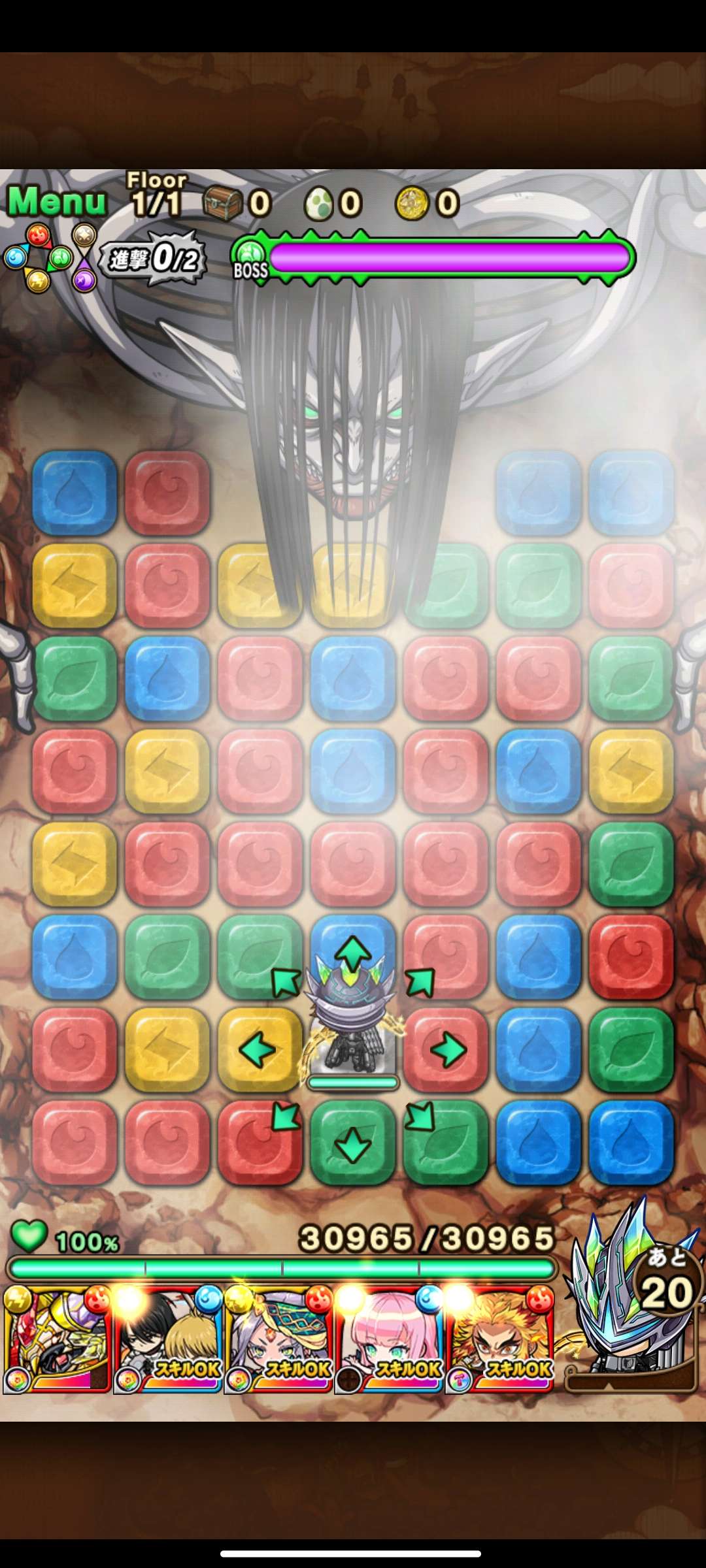Tap the element affinity chart icon

(x=50, y=258)
